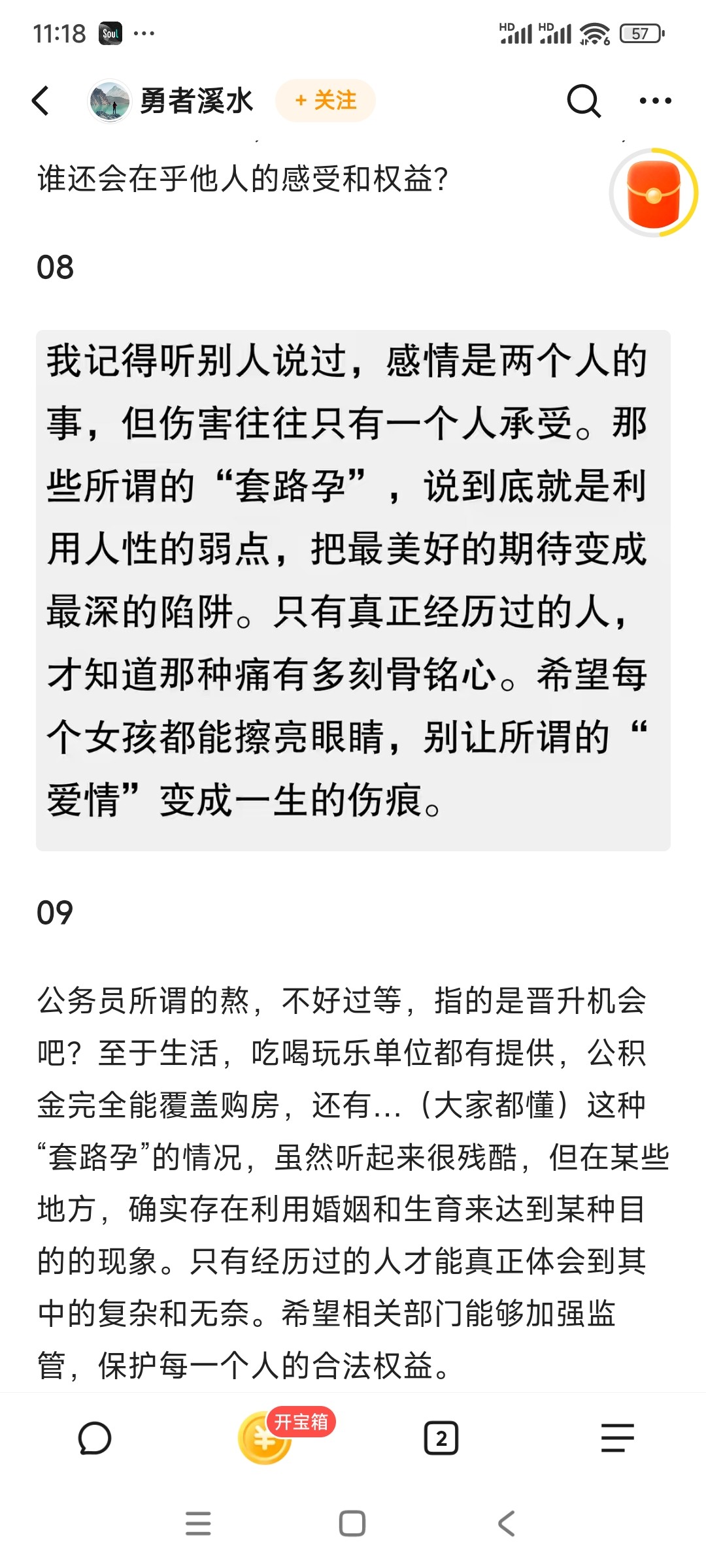Tap the system home button

(x=352, y=1524)
